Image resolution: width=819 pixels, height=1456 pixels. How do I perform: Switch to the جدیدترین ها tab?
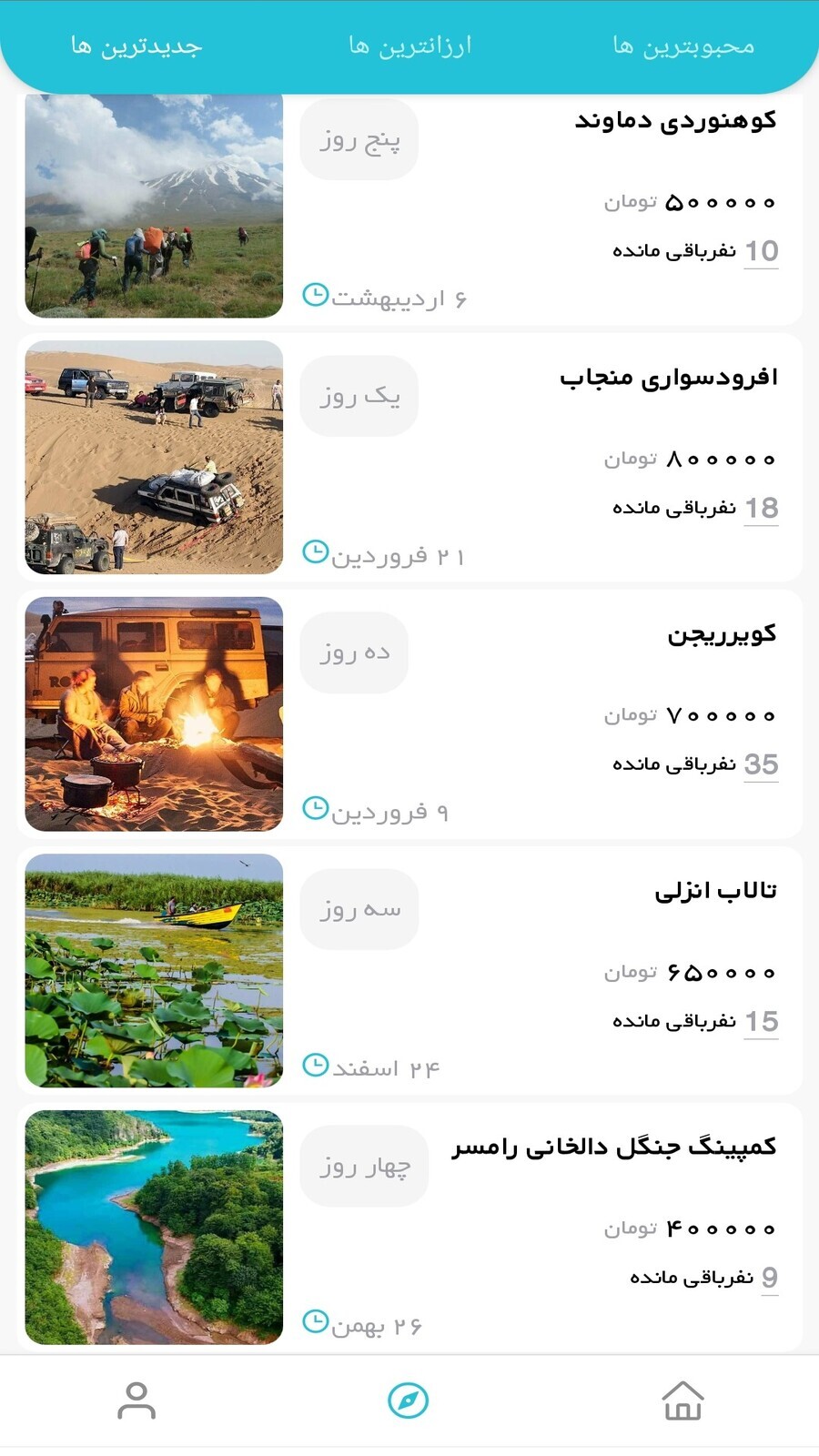pos(136,46)
